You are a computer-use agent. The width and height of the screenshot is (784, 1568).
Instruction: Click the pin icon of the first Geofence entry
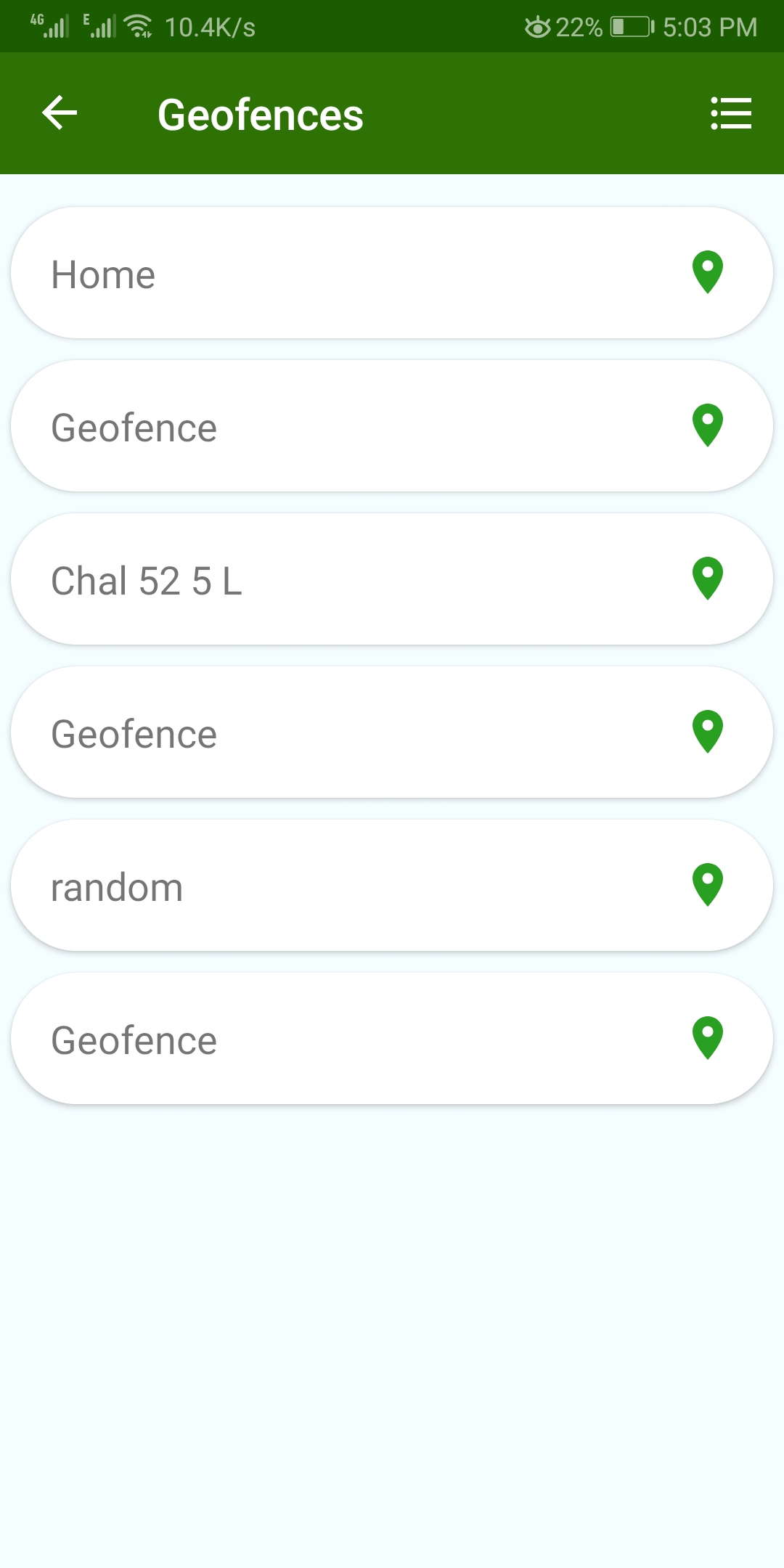point(708,425)
